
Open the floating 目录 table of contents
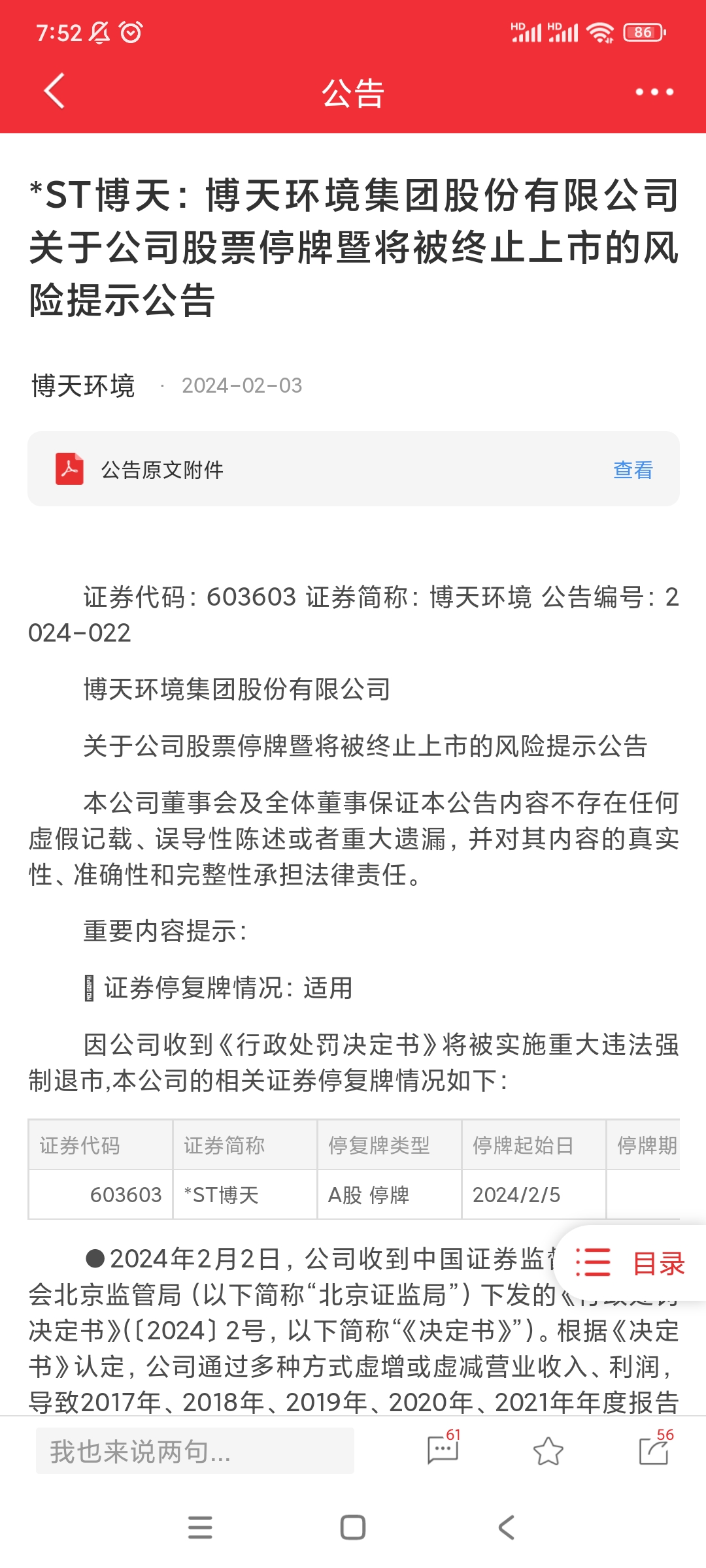point(630,1263)
